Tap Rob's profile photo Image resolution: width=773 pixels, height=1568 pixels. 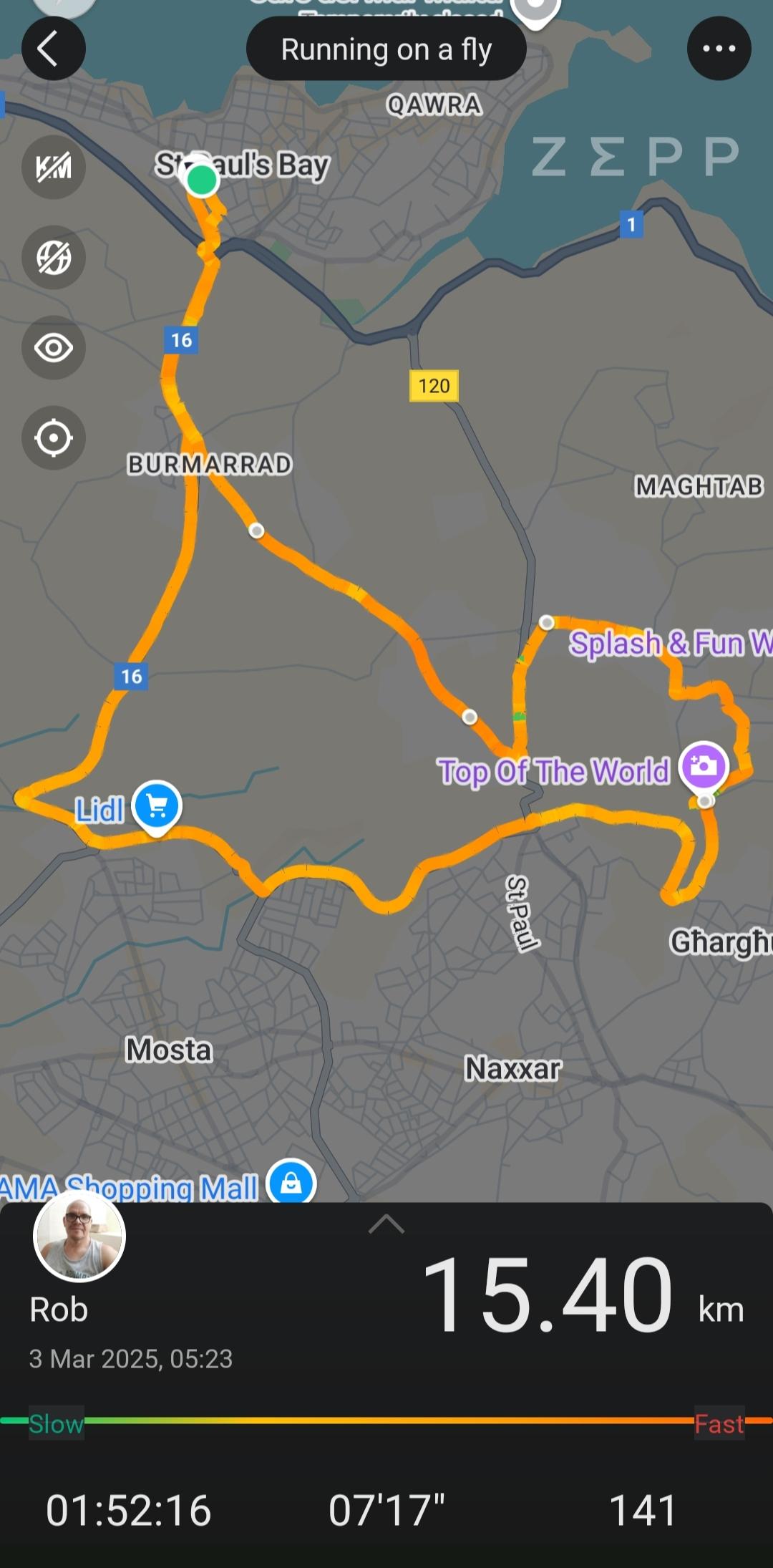pos(79,1237)
